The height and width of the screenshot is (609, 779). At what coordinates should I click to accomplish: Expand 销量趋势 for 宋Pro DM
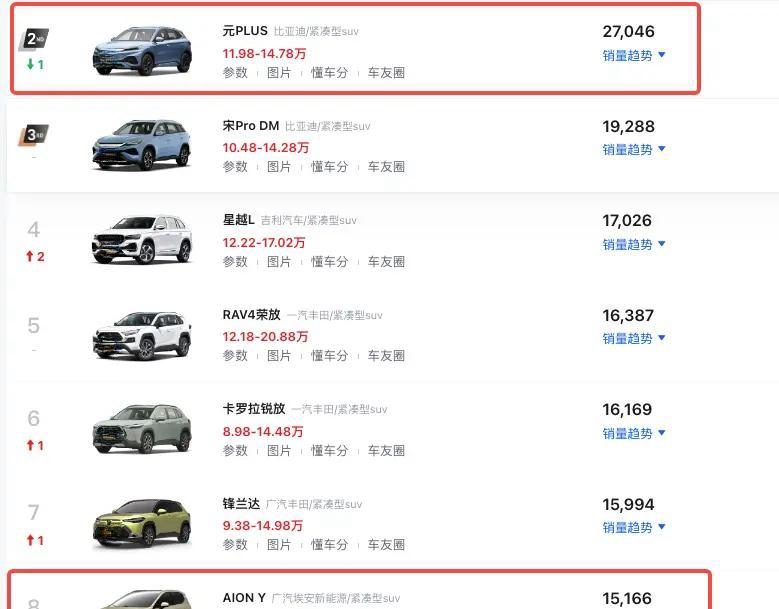[x=633, y=150]
